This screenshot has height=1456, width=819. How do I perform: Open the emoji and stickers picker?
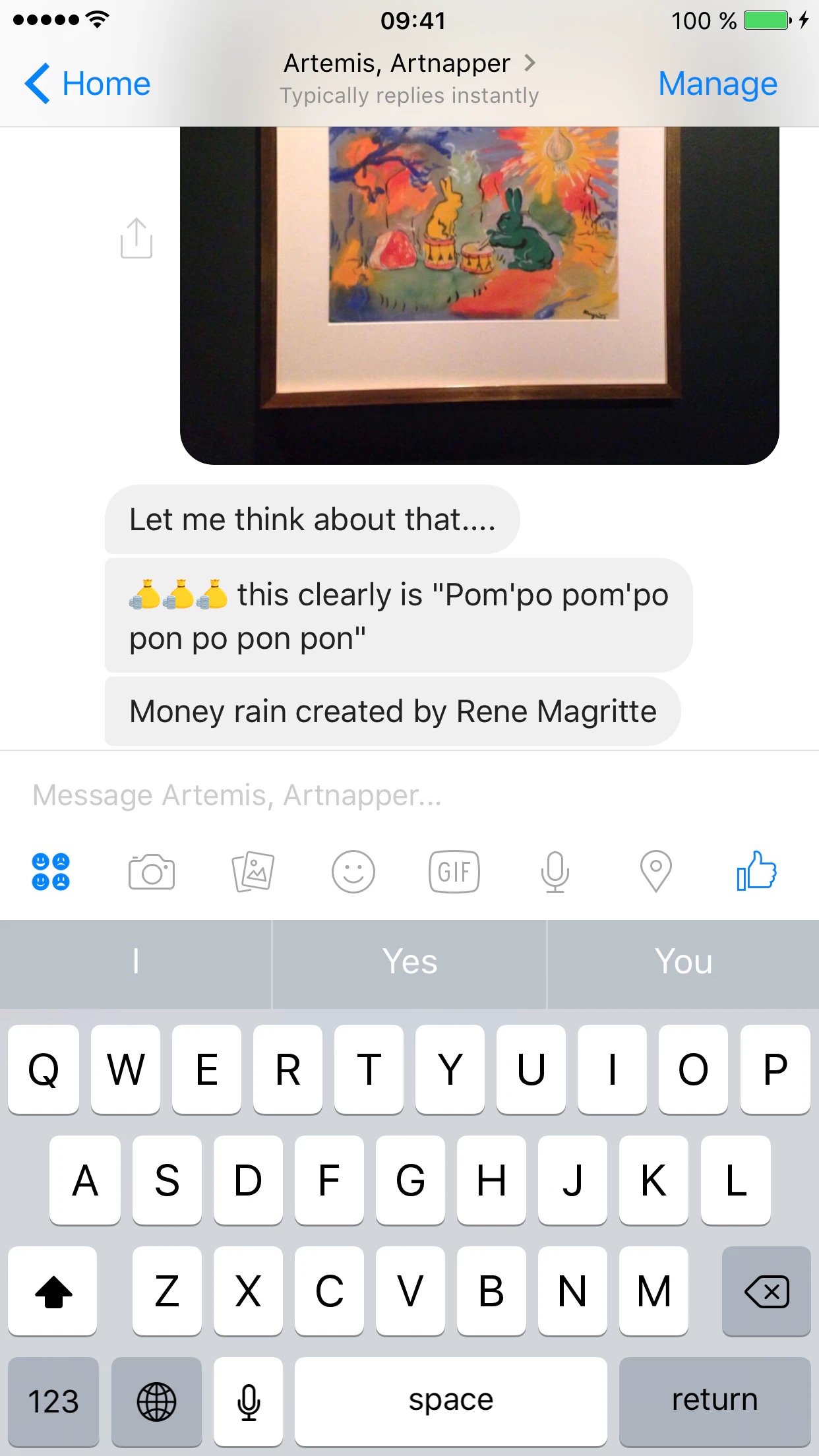[353, 872]
